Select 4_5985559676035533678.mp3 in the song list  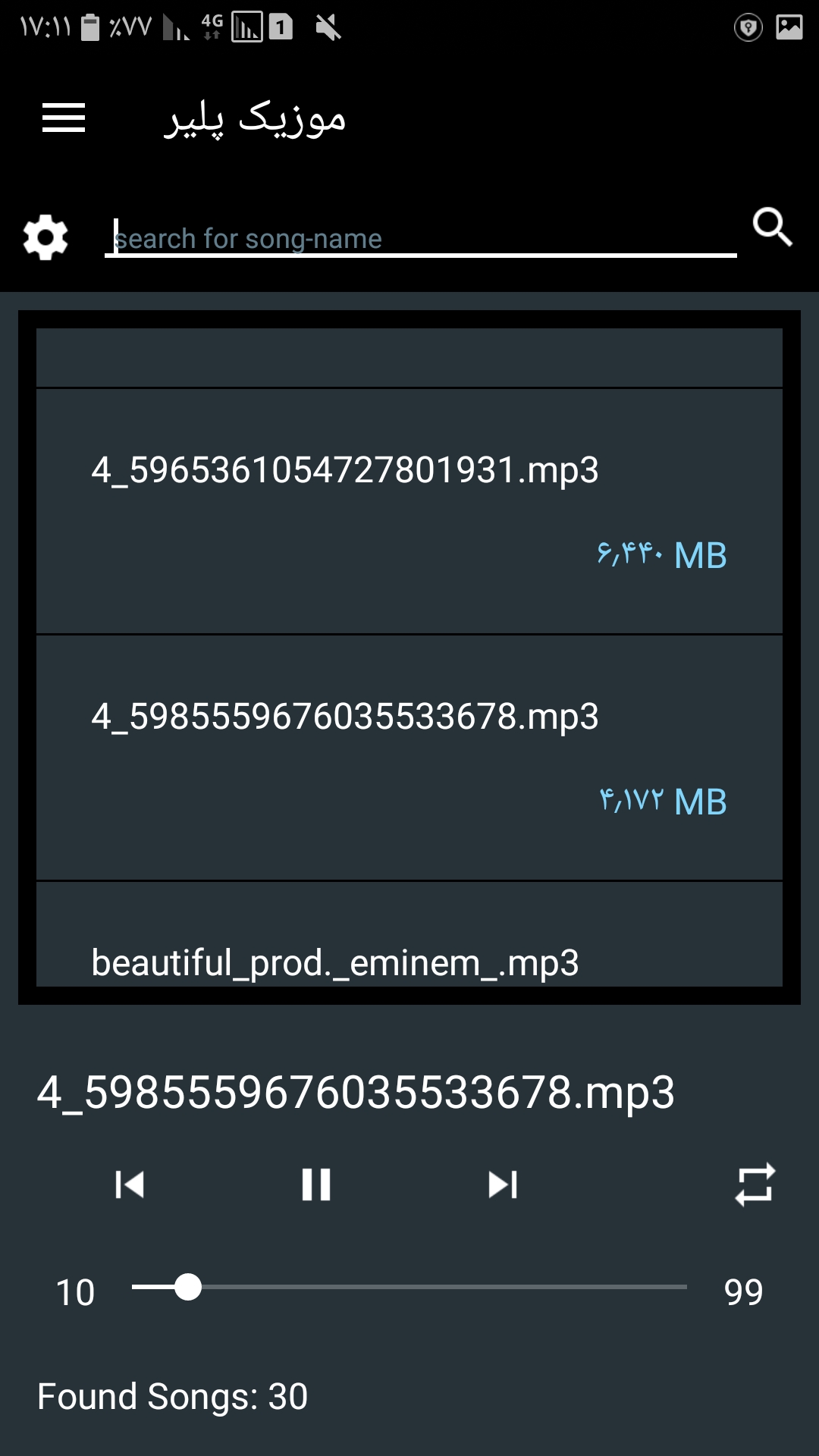click(x=409, y=758)
